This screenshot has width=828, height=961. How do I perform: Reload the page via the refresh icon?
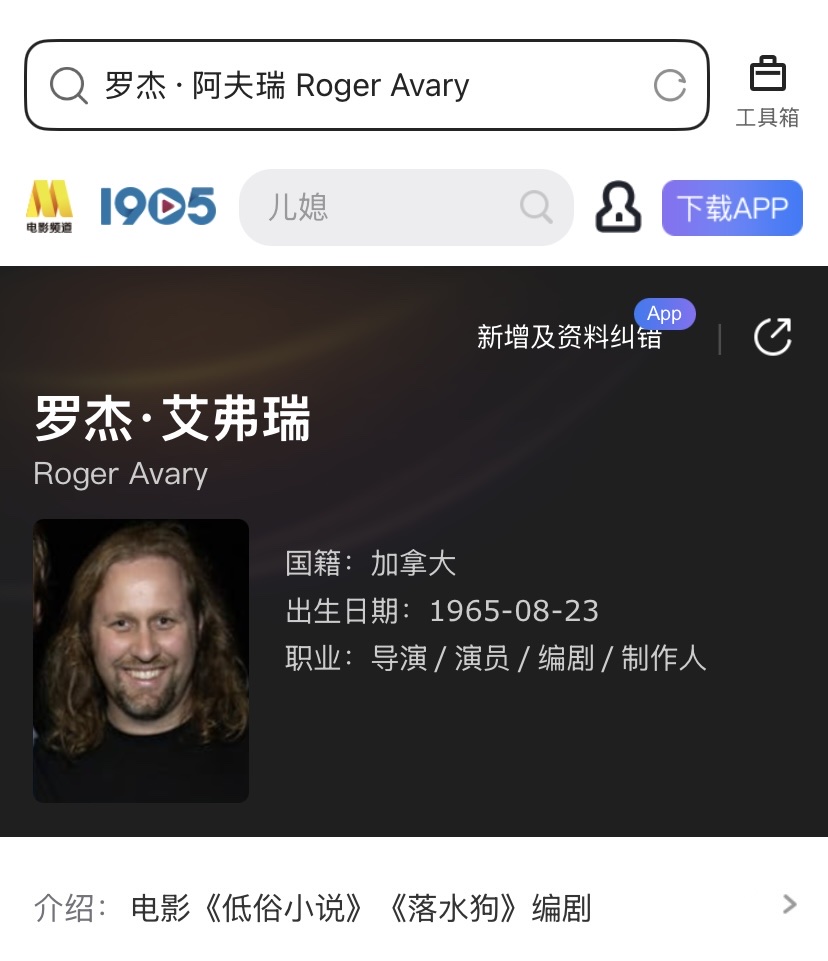click(669, 86)
